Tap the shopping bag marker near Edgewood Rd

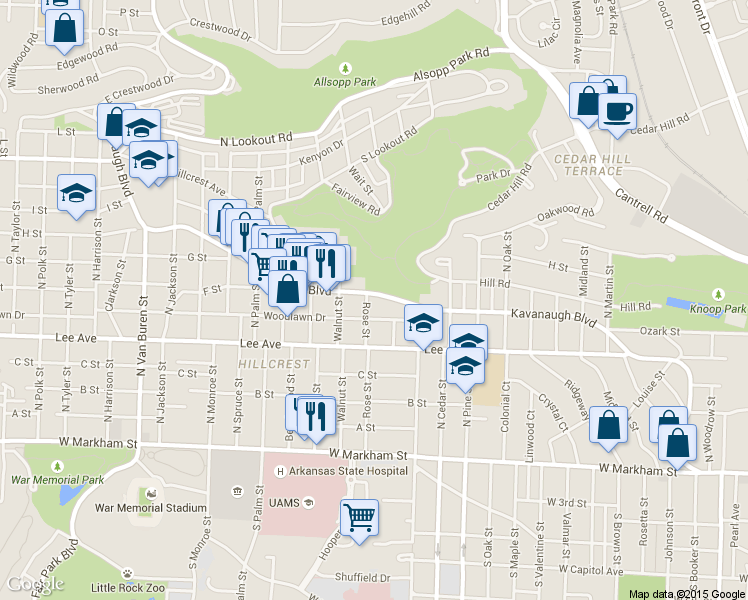(63, 30)
